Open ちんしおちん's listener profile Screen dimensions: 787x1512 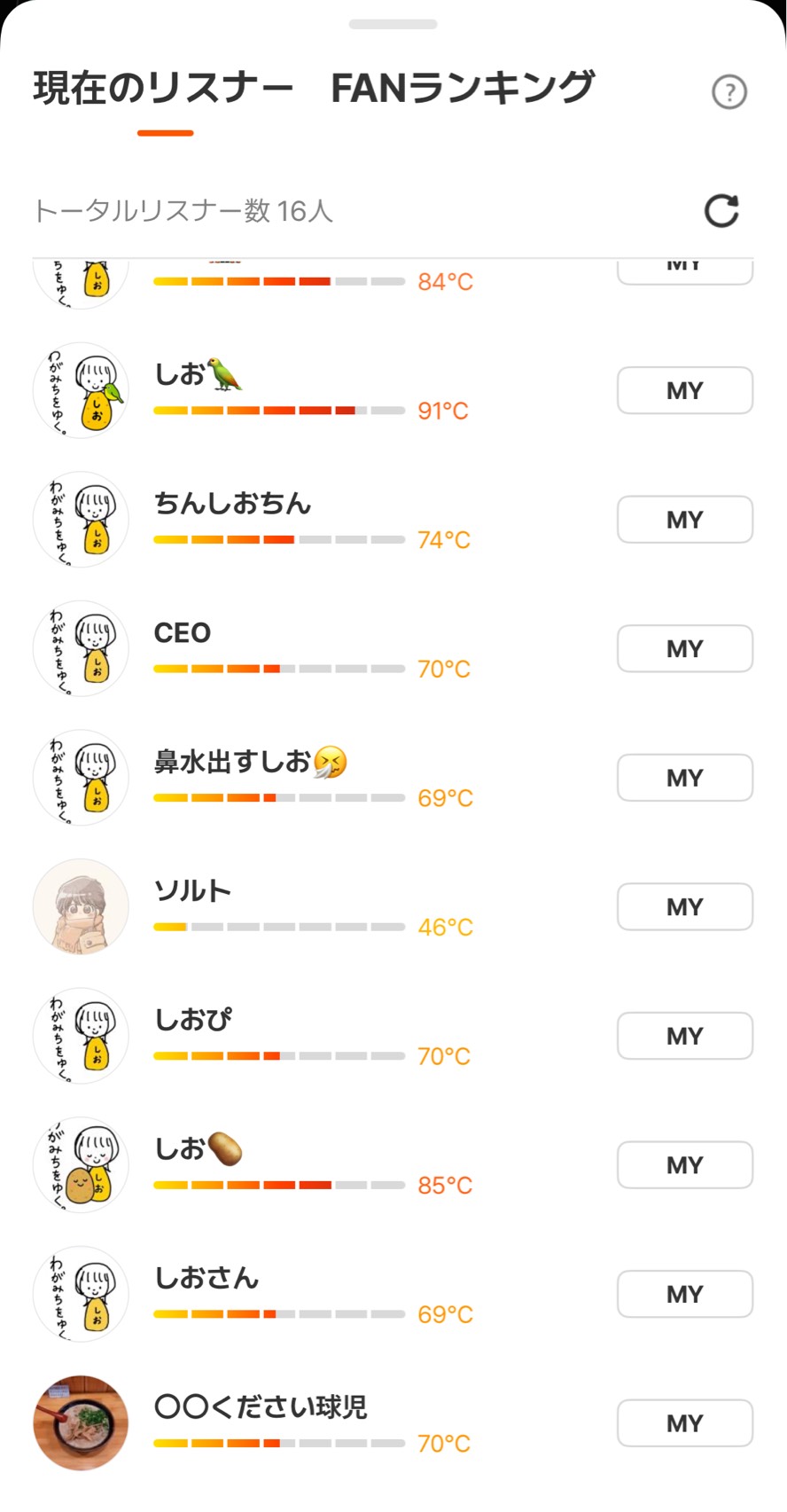pos(81,520)
